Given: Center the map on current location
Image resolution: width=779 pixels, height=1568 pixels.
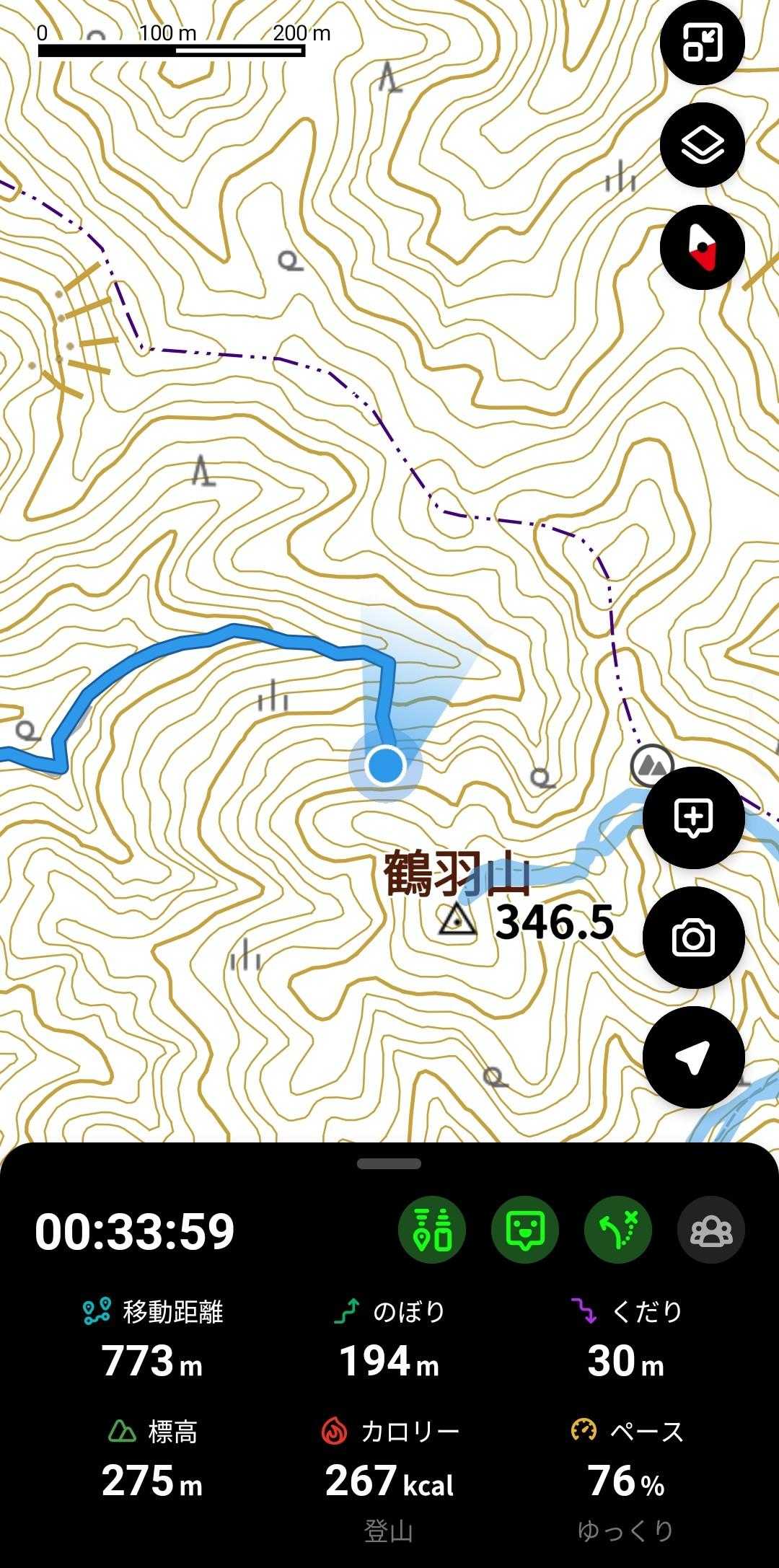Looking at the screenshot, I should click(x=693, y=1057).
